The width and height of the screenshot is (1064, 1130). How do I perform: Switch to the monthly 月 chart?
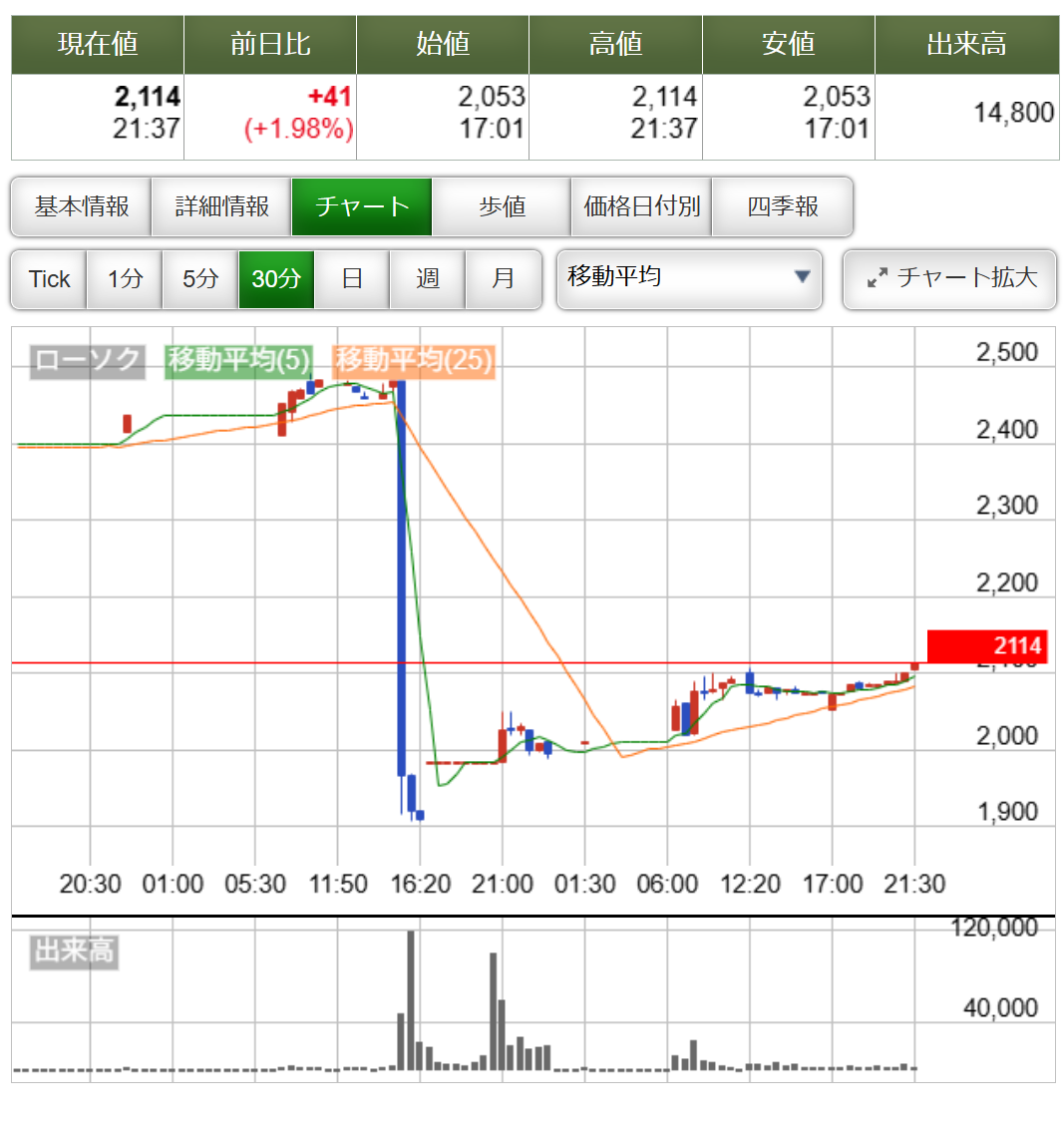click(504, 278)
